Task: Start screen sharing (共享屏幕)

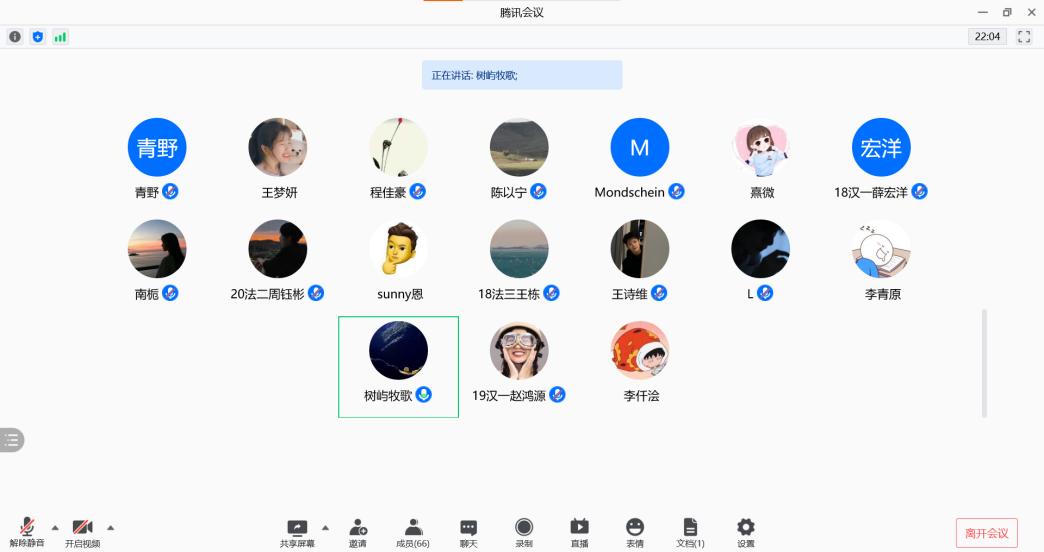Action: (297, 531)
